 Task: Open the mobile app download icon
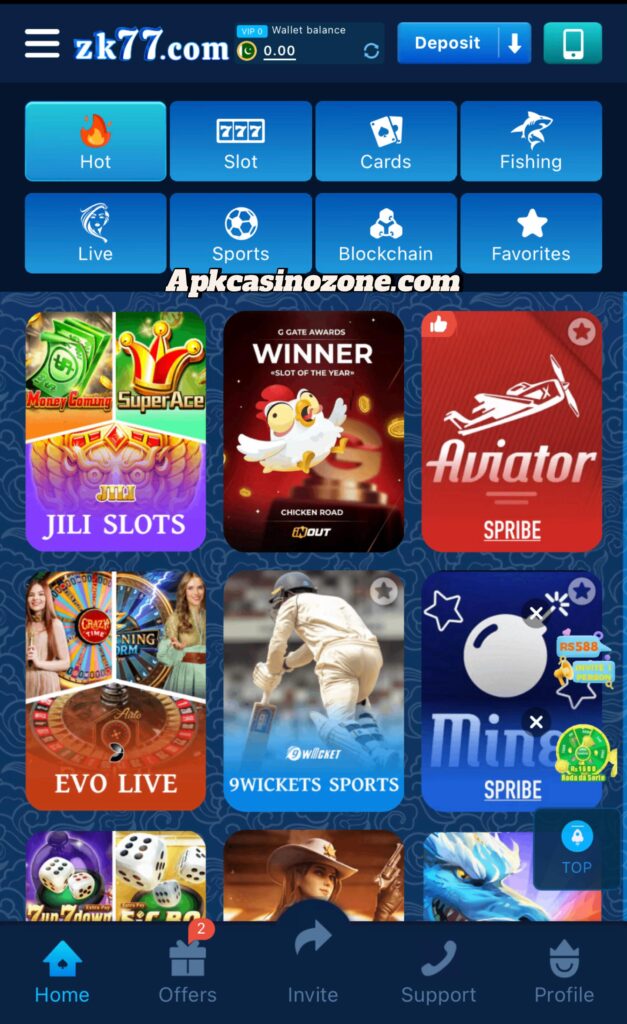[573, 43]
